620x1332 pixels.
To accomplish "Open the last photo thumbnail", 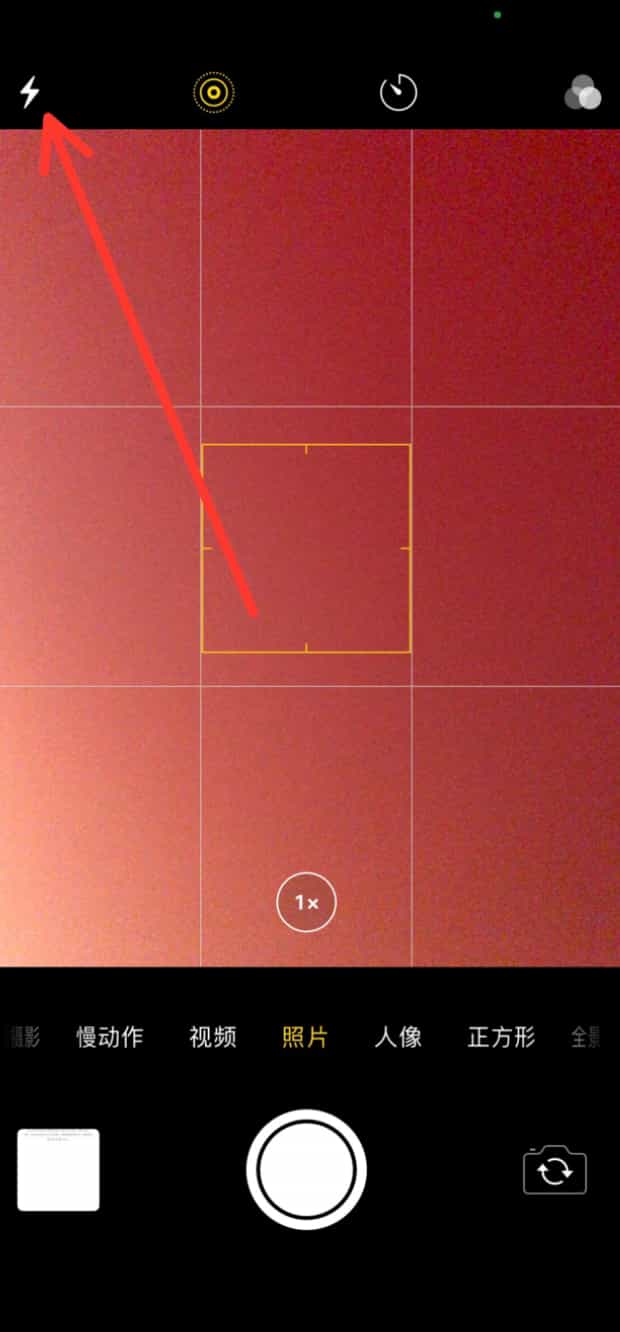I will click(x=58, y=1169).
